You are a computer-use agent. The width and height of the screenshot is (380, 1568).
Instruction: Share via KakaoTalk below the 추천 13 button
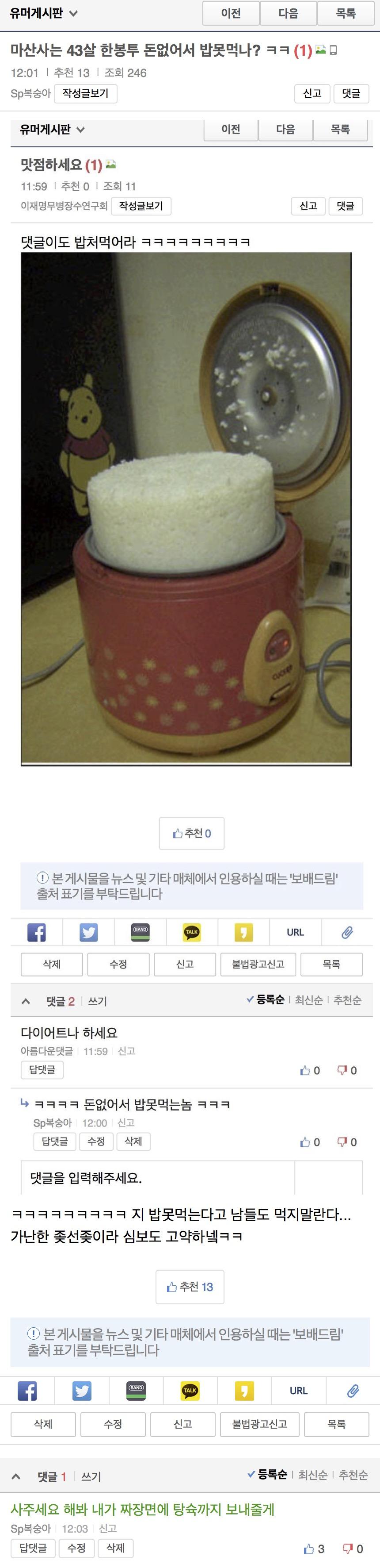[x=190, y=1391]
